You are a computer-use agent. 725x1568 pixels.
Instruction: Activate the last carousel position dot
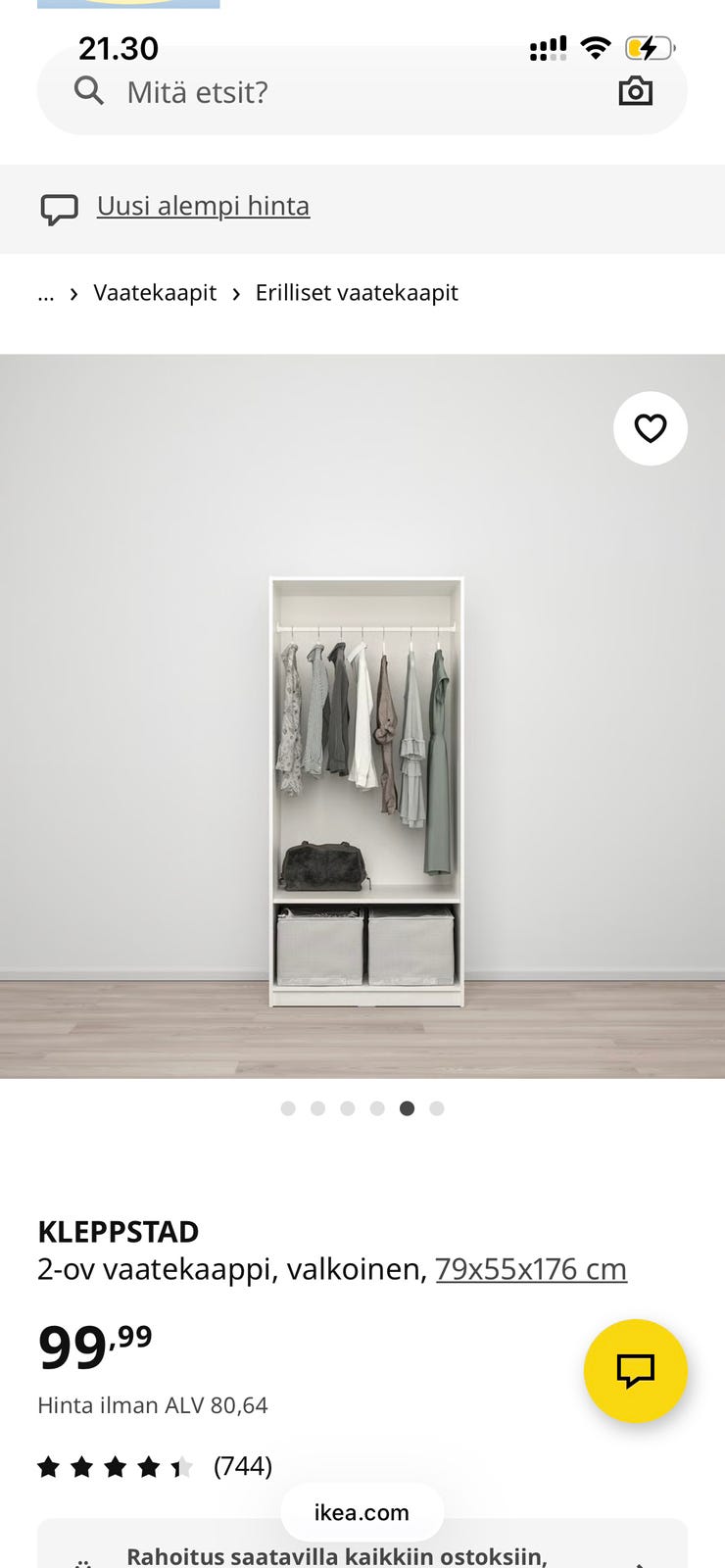436,1108
